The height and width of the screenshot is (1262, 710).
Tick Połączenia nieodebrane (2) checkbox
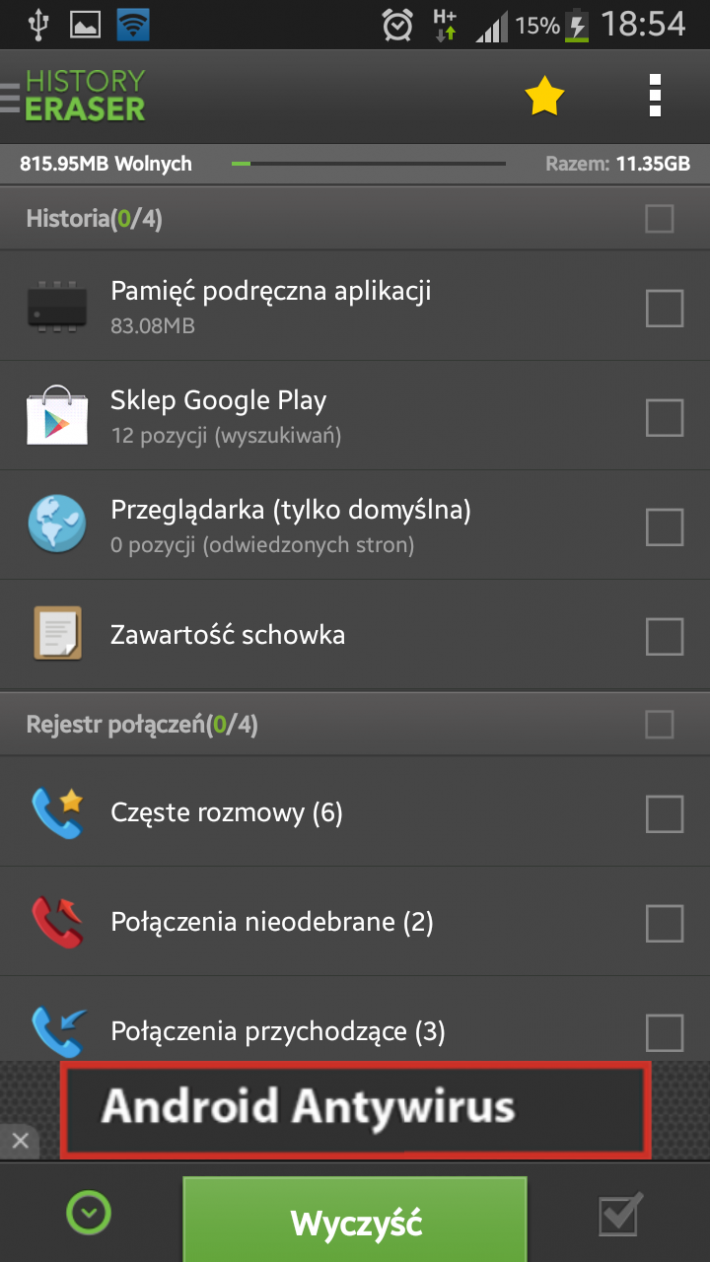click(x=664, y=923)
